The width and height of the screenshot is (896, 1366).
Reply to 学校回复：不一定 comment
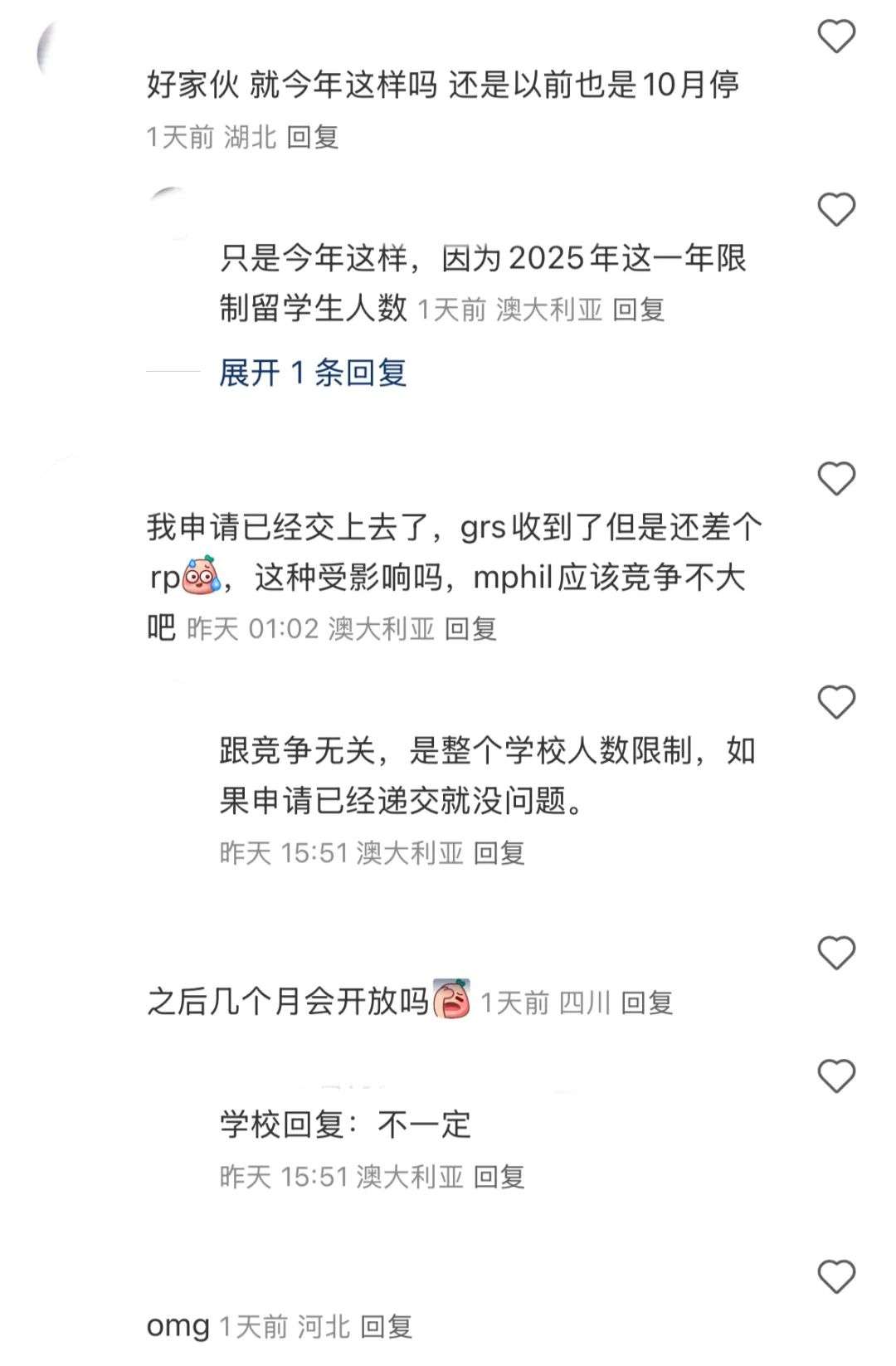pyautogui.click(x=499, y=1177)
